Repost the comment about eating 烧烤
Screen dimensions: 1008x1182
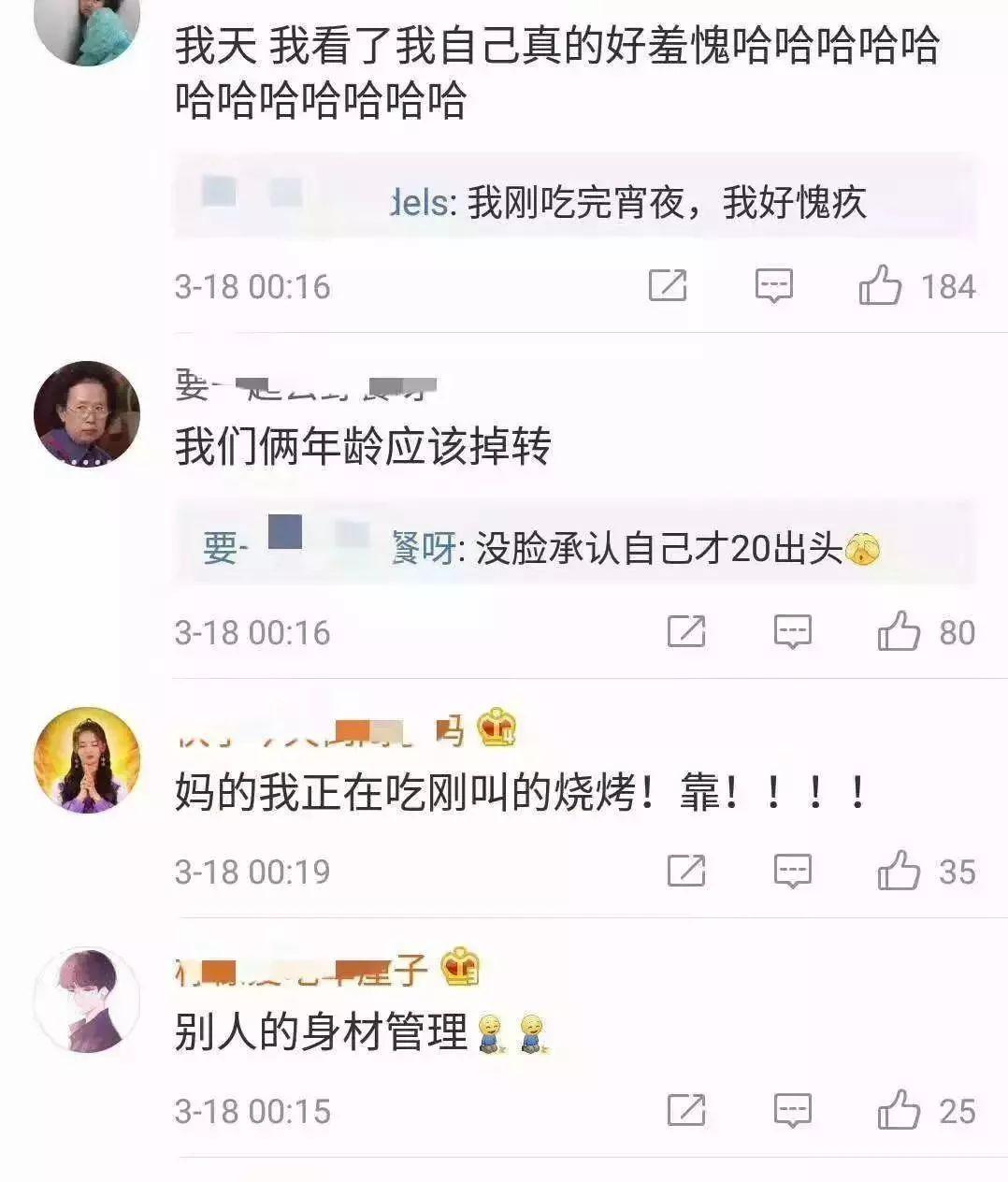pyautogui.click(x=686, y=872)
